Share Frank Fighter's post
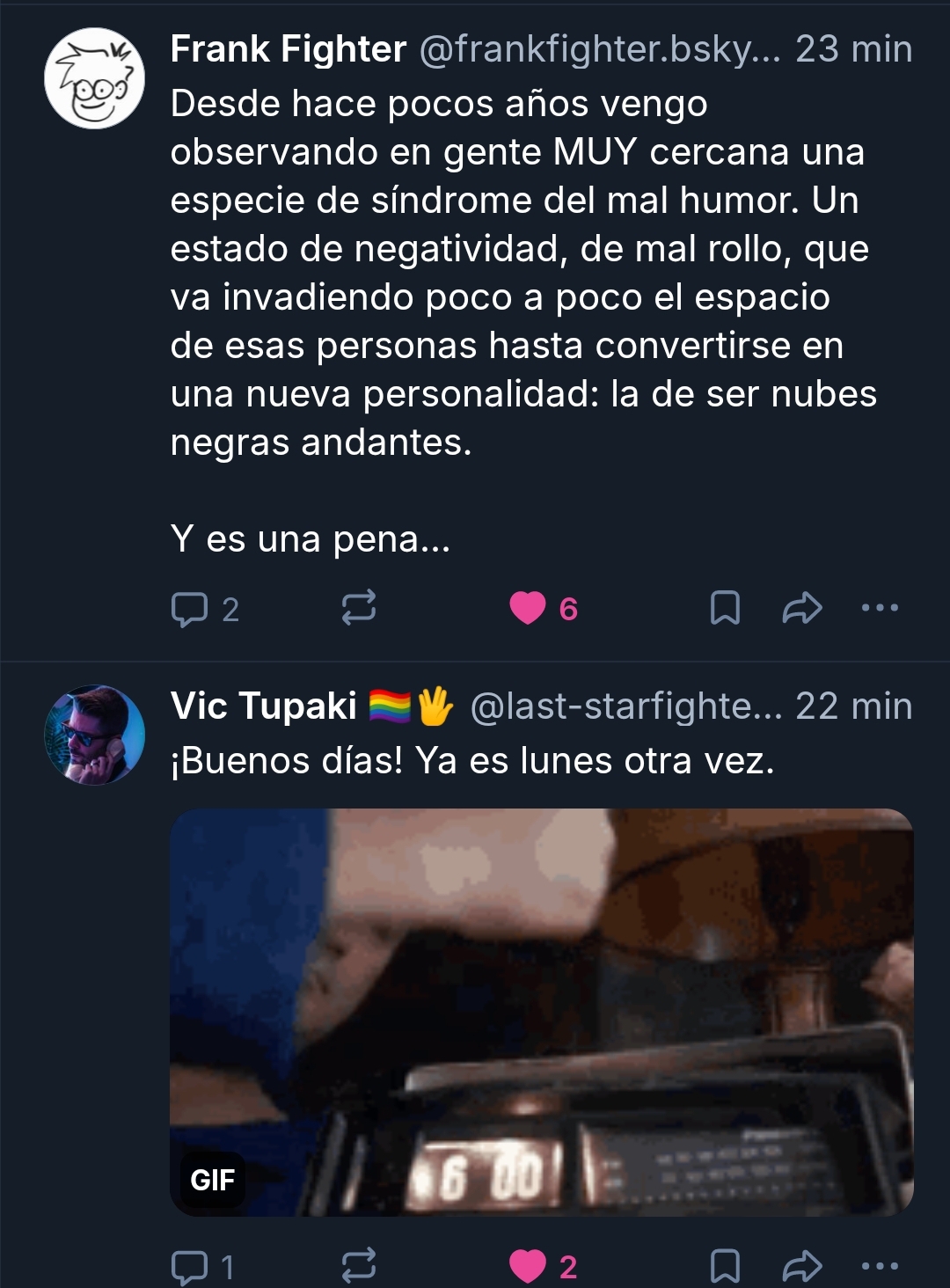This screenshot has height=1288, width=950. [x=801, y=608]
